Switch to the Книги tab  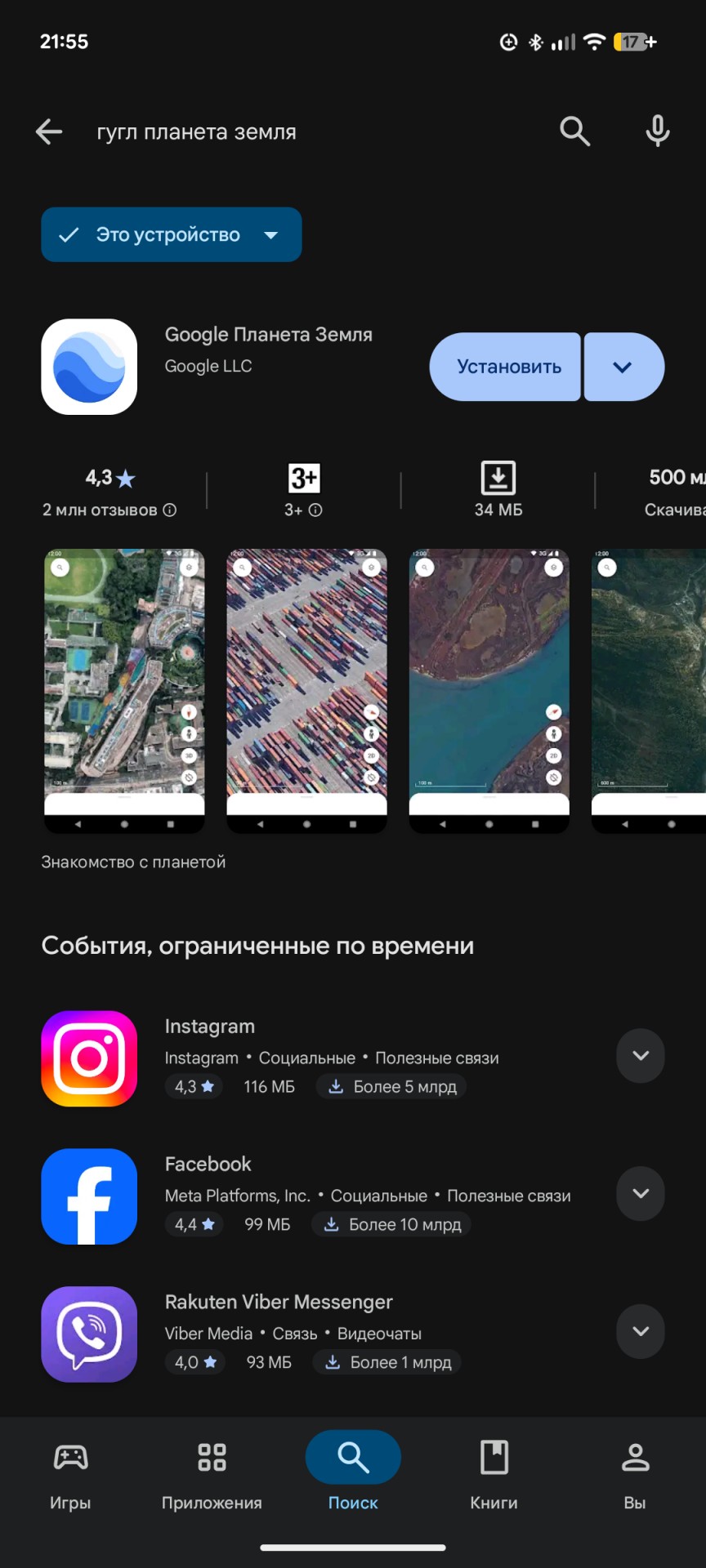(494, 1475)
